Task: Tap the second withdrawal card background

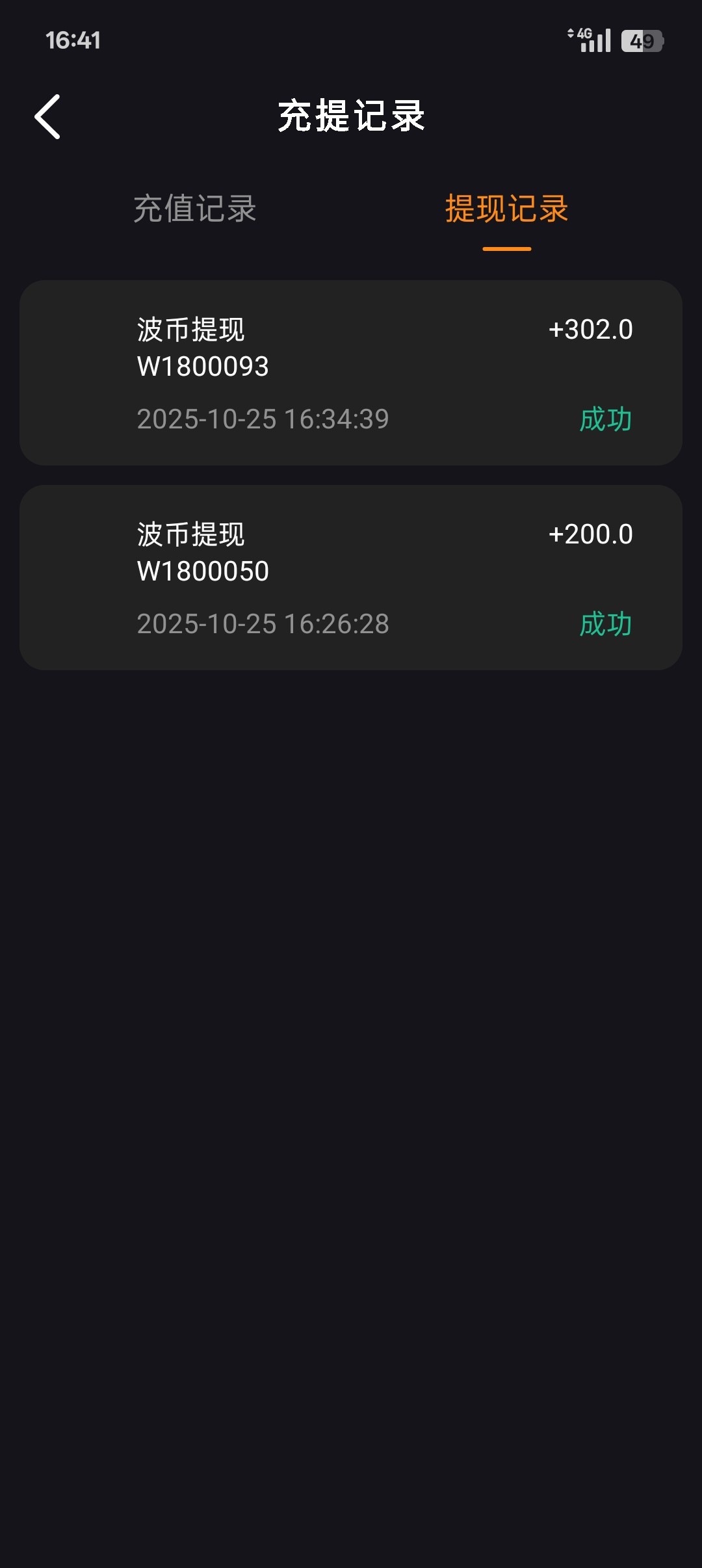Action: click(351, 579)
